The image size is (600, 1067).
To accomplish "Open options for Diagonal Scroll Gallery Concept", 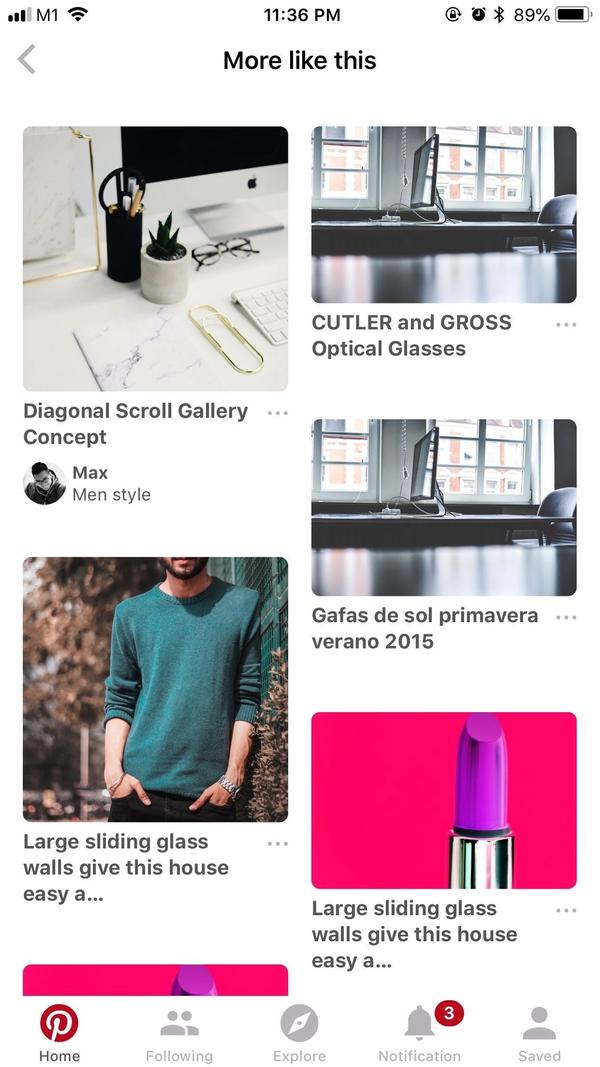I will coord(278,412).
